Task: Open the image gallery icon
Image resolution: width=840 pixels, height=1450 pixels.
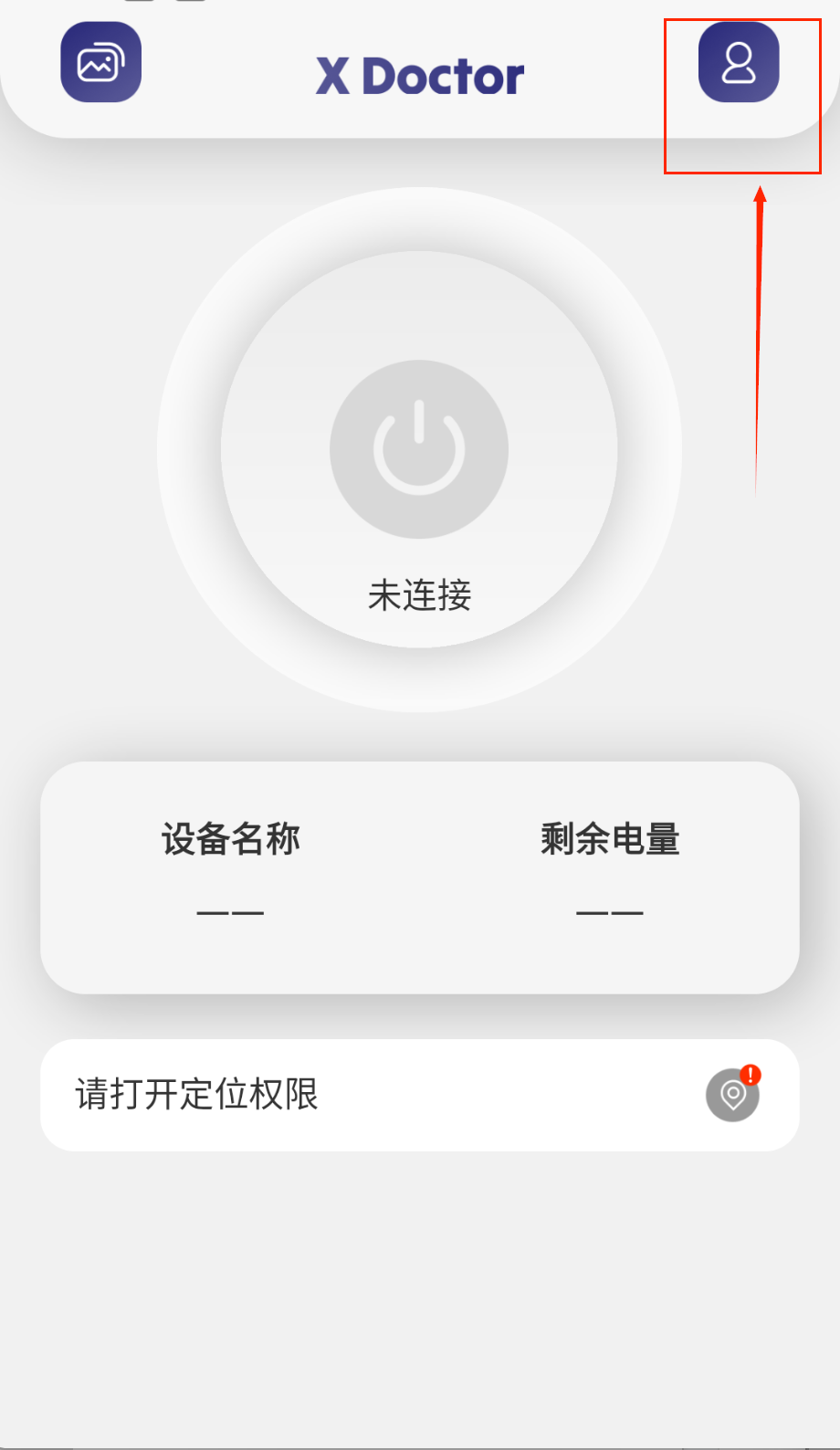Action: (x=100, y=62)
